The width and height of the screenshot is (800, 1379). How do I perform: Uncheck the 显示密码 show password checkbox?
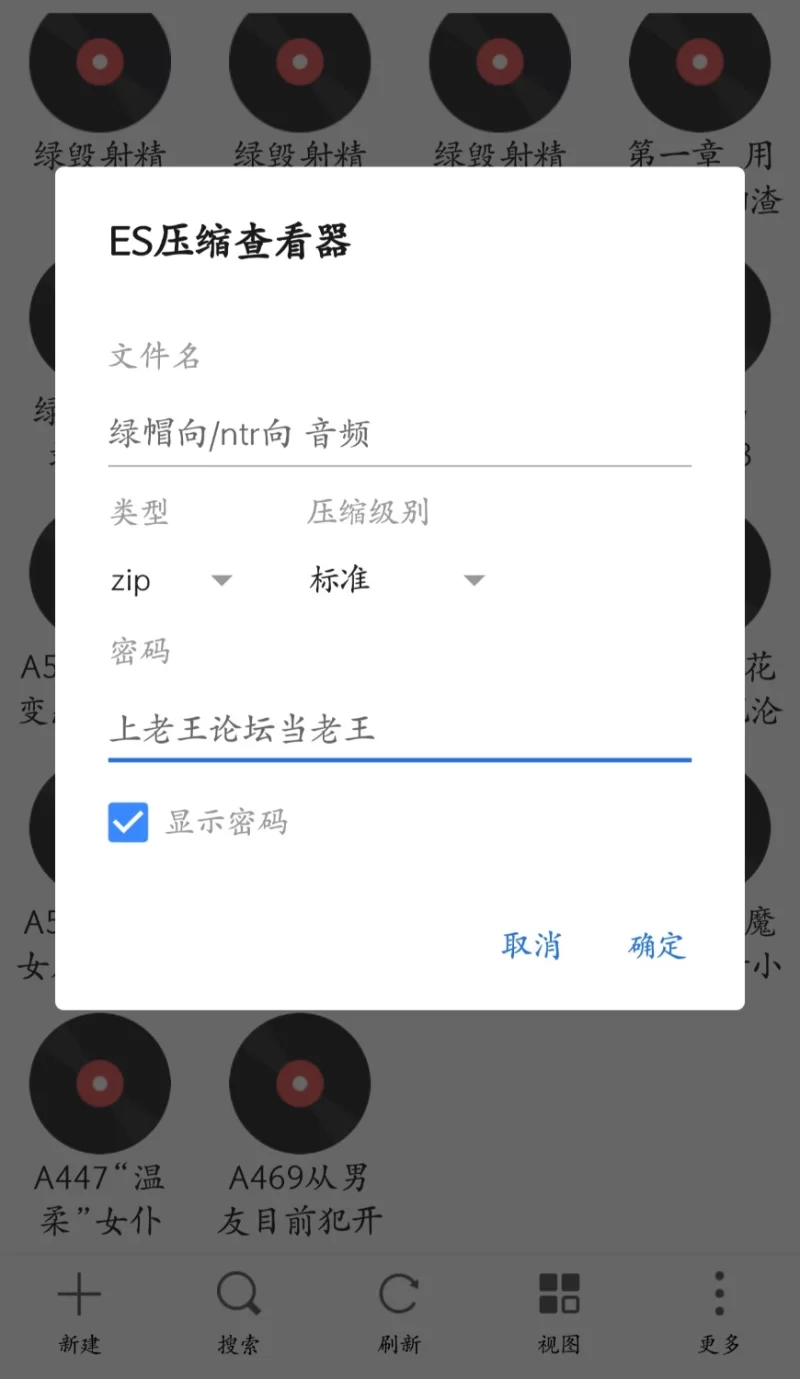coord(128,821)
